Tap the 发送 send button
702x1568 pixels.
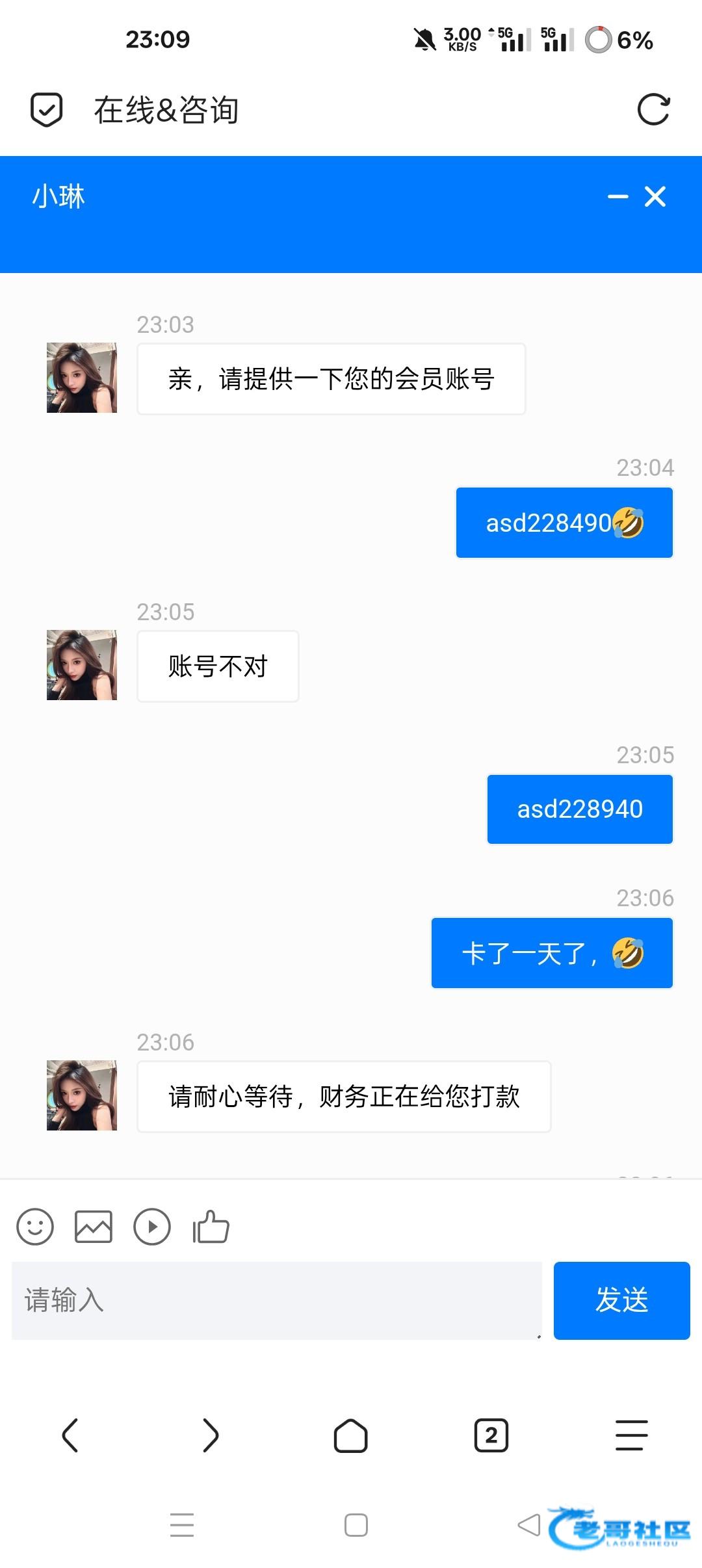(621, 1300)
